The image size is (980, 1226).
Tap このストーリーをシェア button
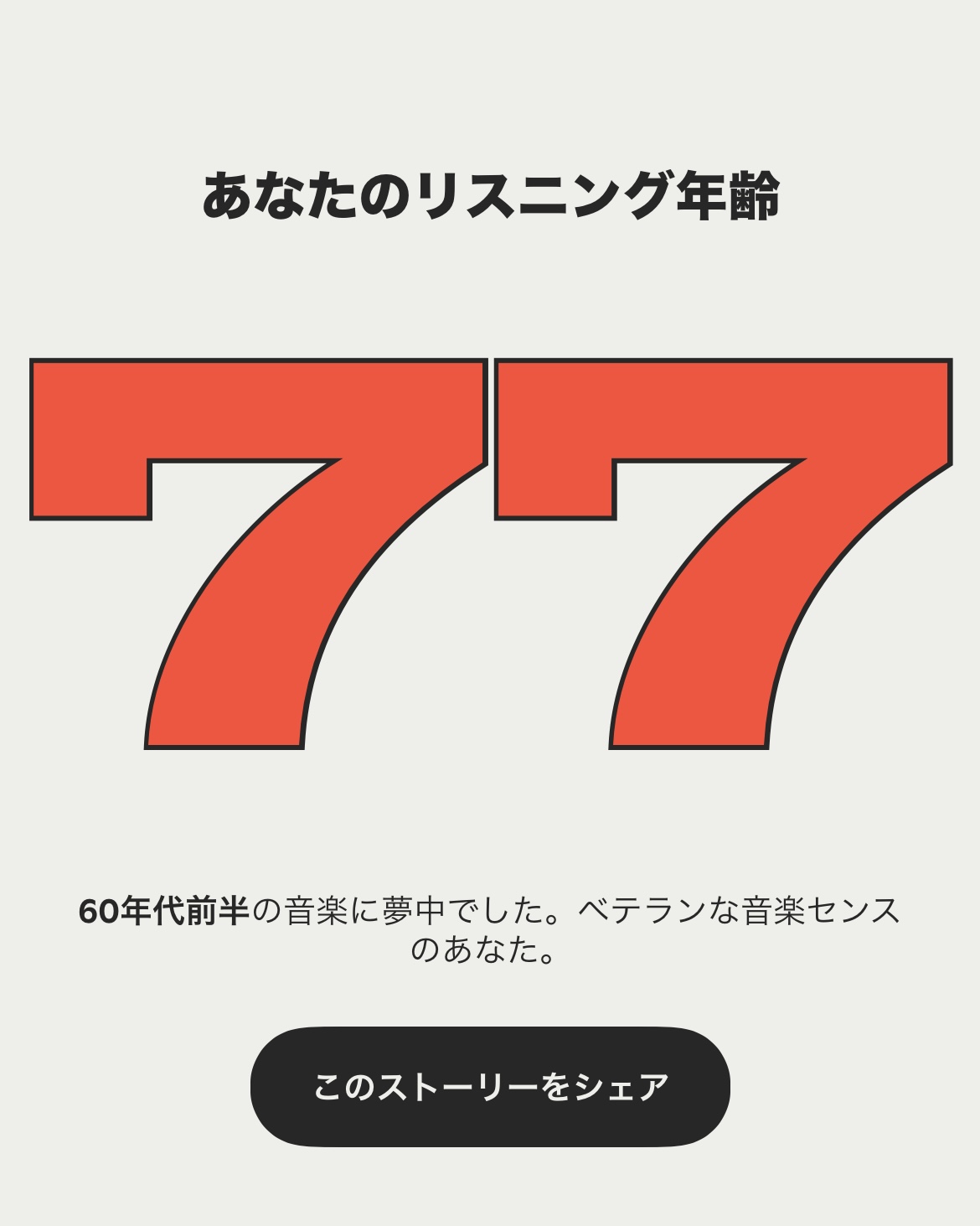490,1087
